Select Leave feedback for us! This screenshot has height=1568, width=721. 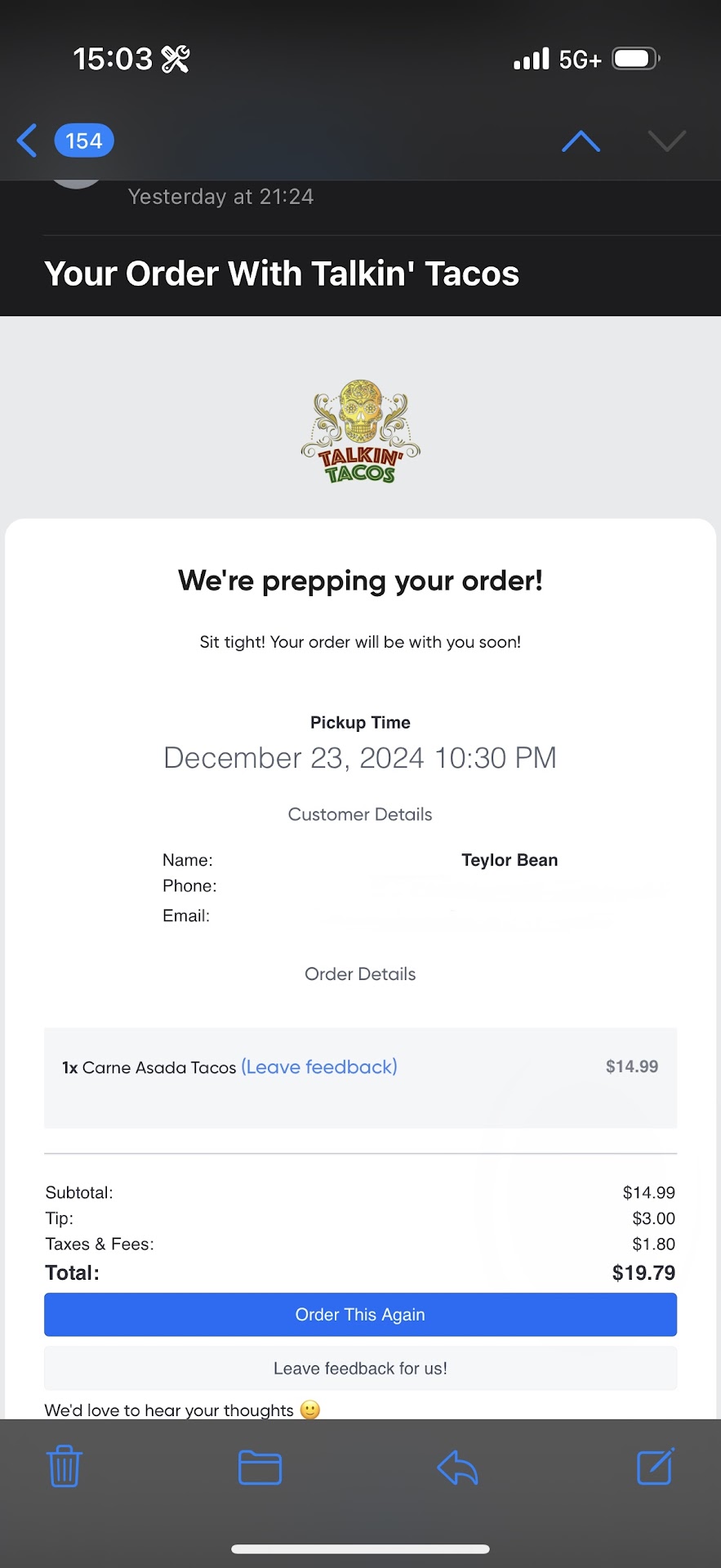click(360, 1368)
